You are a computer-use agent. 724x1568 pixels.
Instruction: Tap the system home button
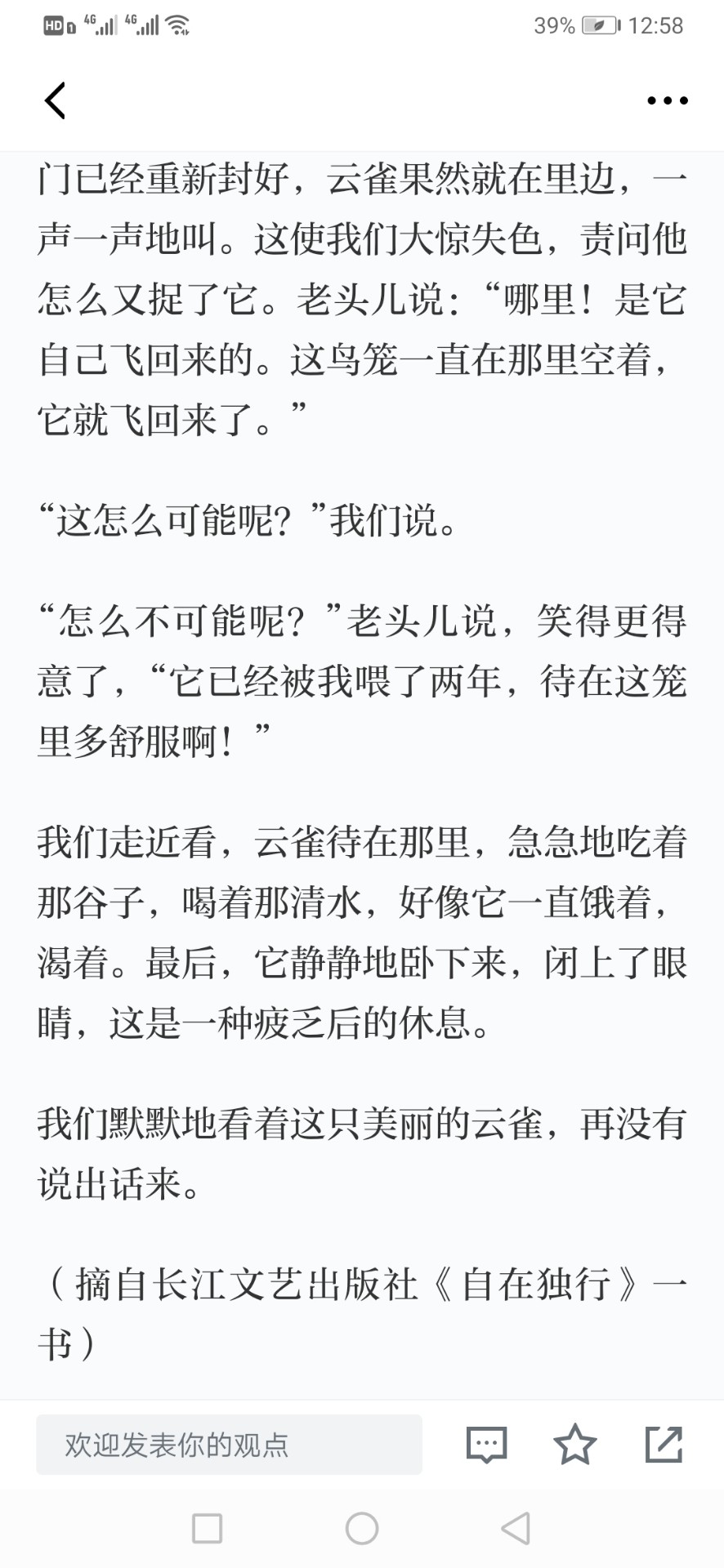click(362, 1528)
